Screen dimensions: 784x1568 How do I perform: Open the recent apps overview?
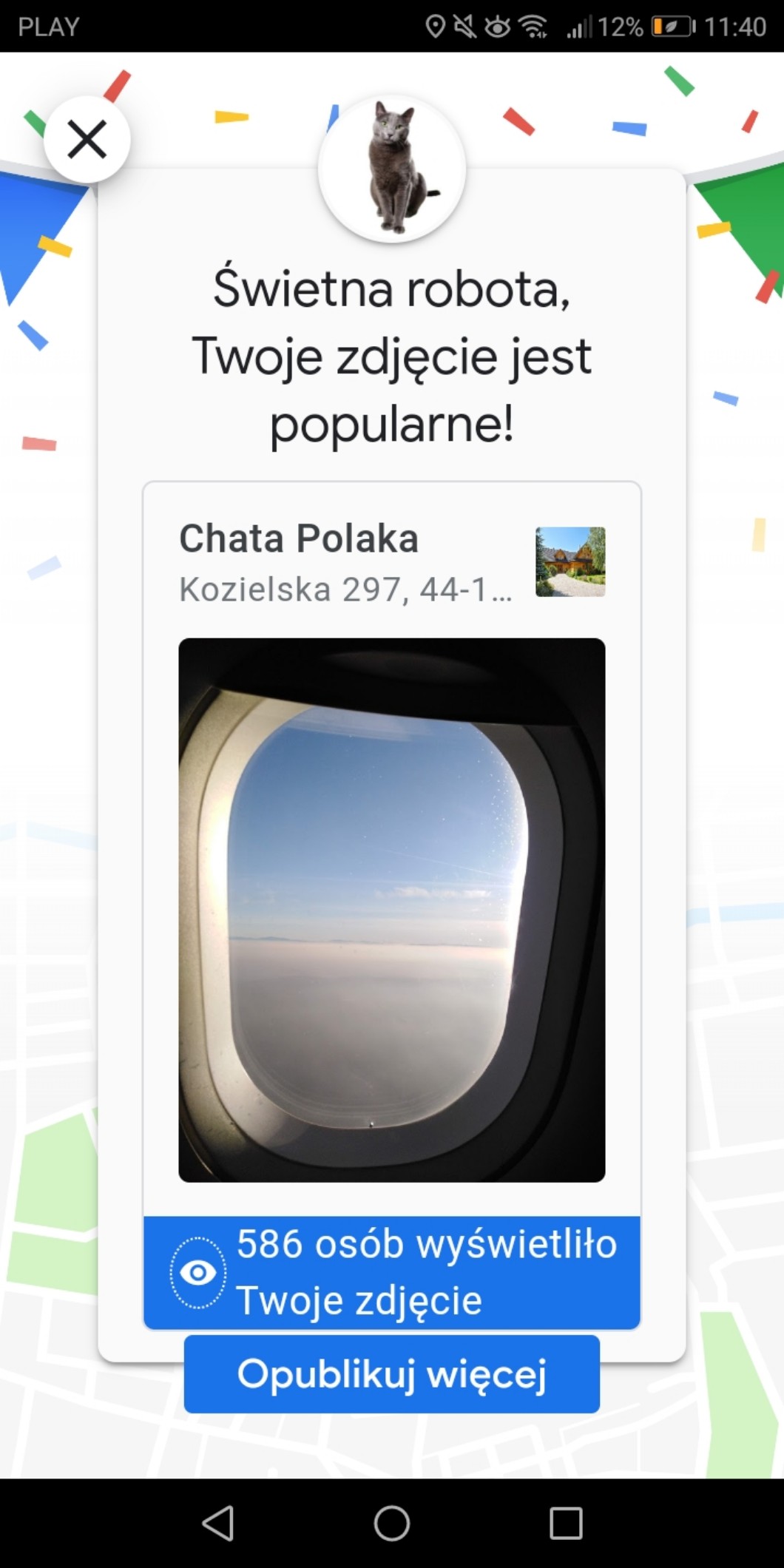click(x=566, y=1523)
